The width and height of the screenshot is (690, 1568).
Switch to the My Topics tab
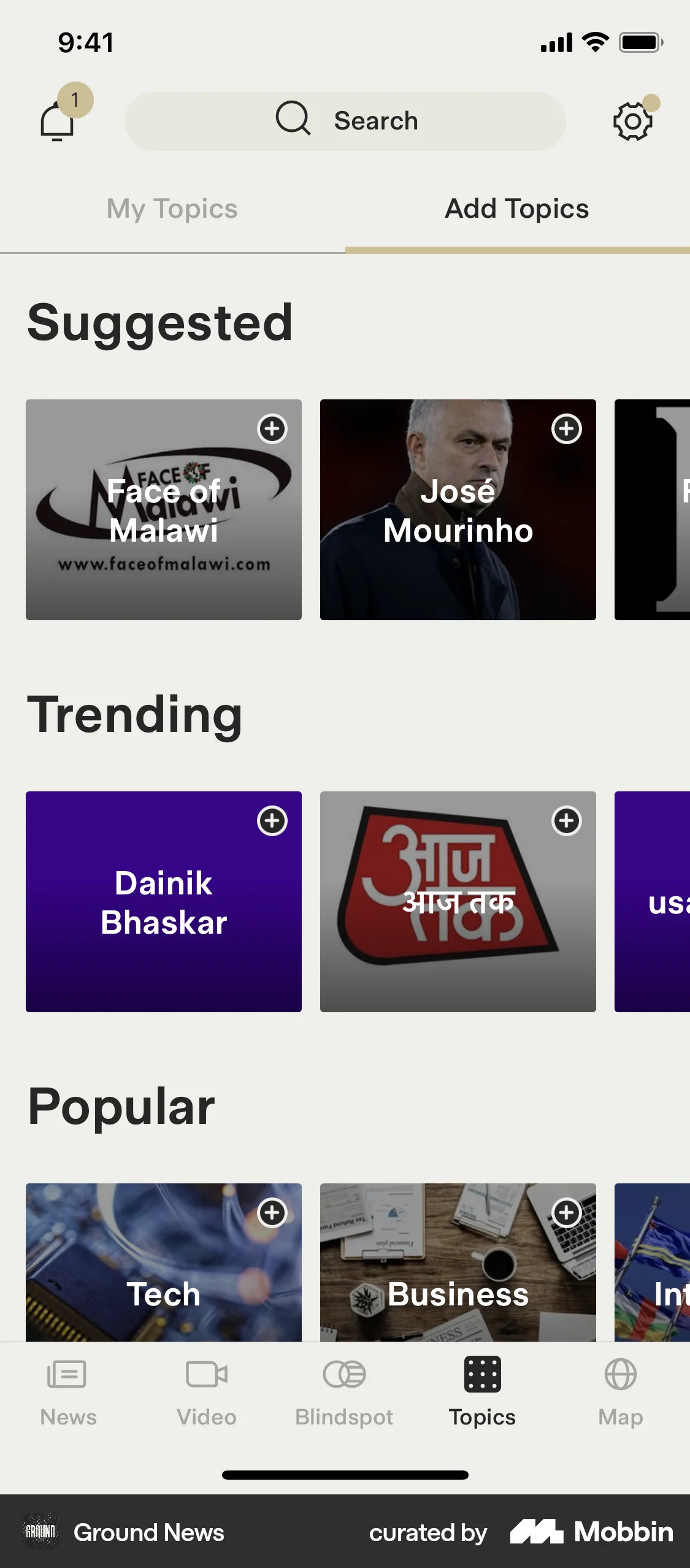click(x=172, y=209)
